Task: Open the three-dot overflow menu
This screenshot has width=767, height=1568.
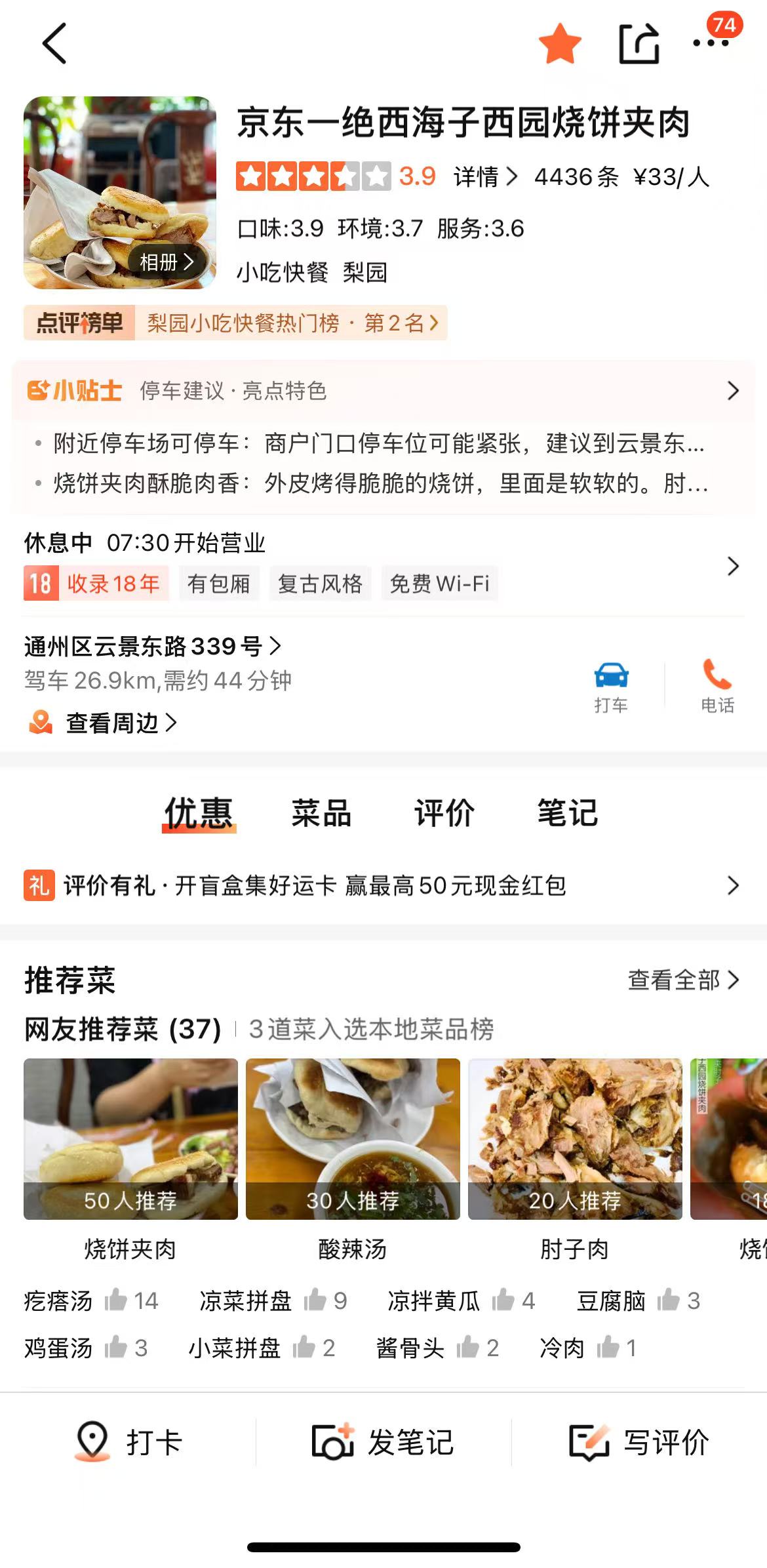Action: tap(711, 43)
